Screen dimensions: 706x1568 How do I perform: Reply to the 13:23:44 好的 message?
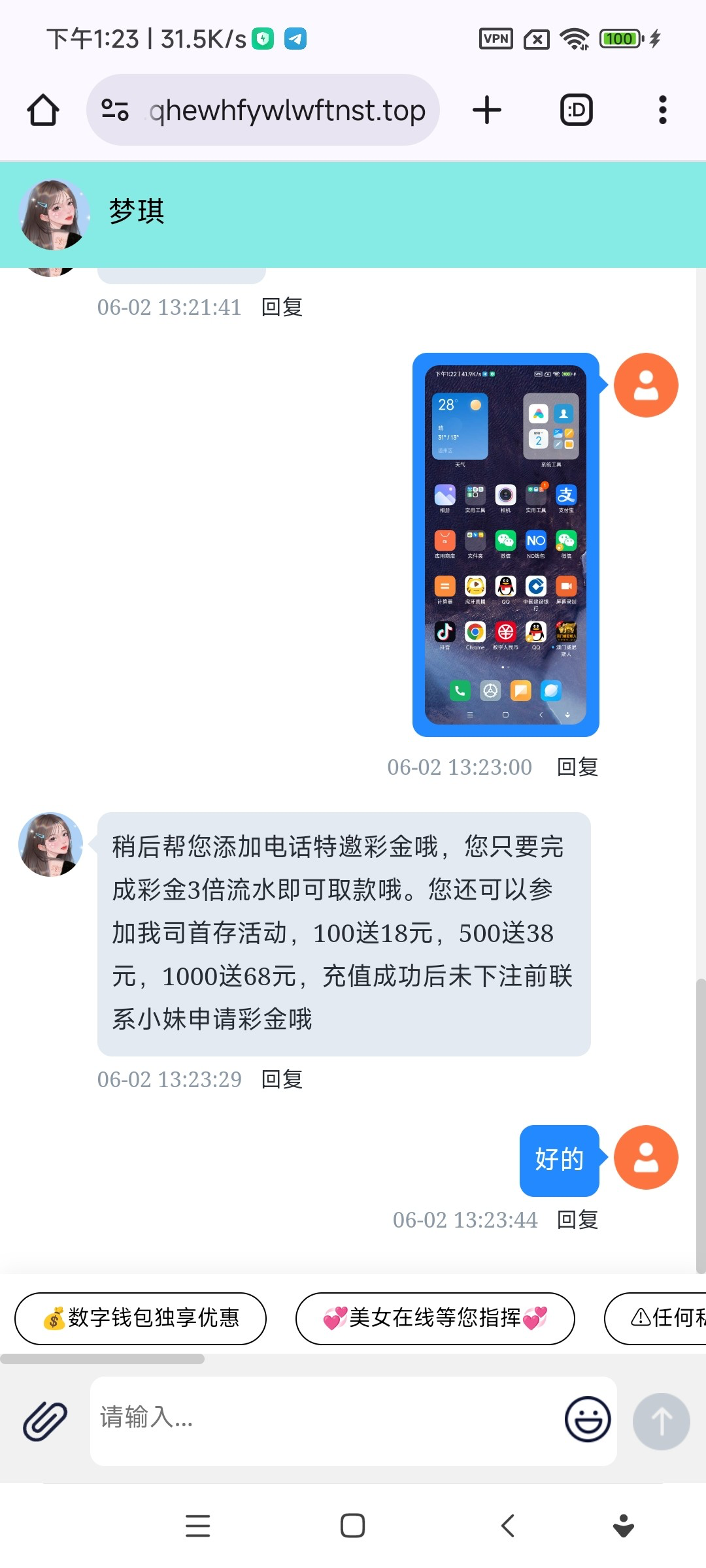[577, 1220]
